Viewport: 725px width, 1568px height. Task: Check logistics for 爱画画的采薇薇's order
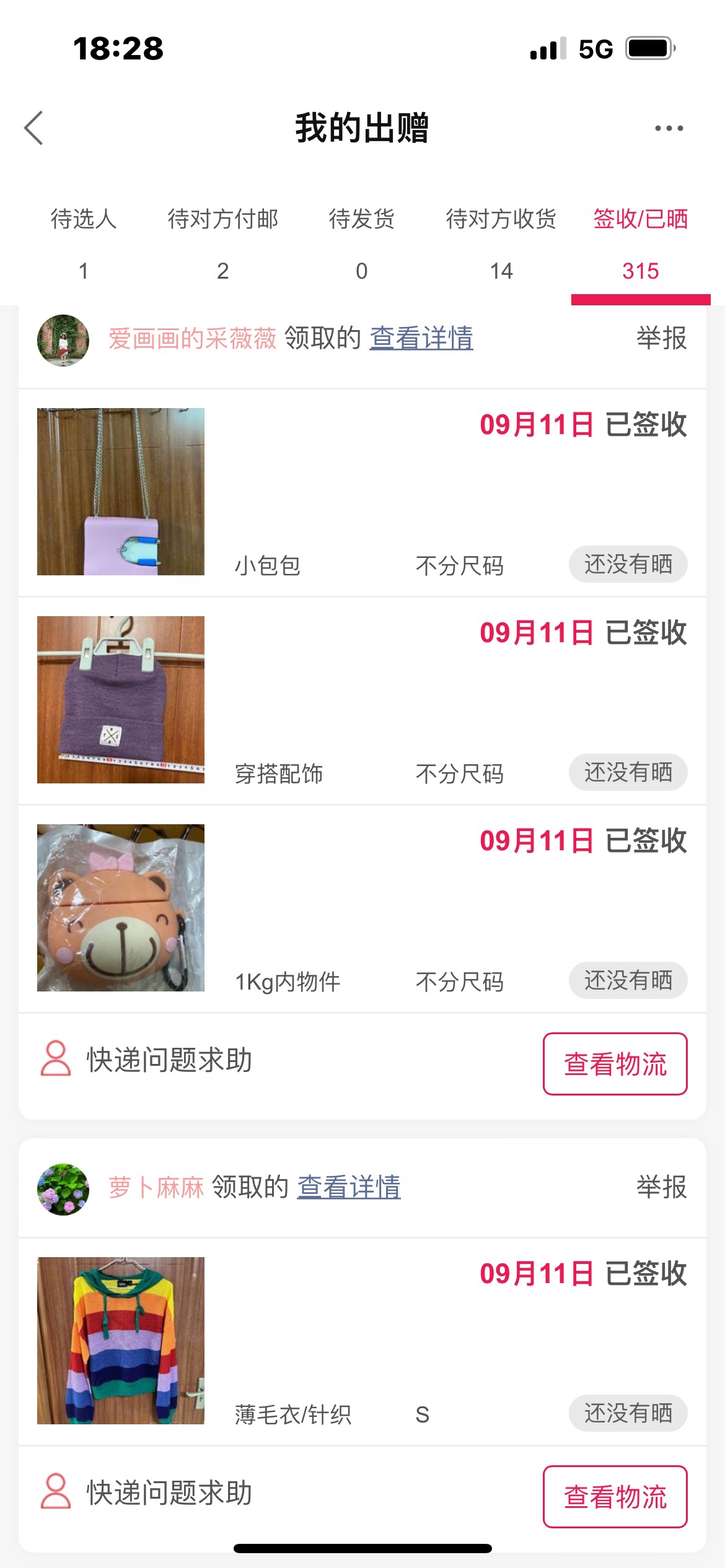615,1064
